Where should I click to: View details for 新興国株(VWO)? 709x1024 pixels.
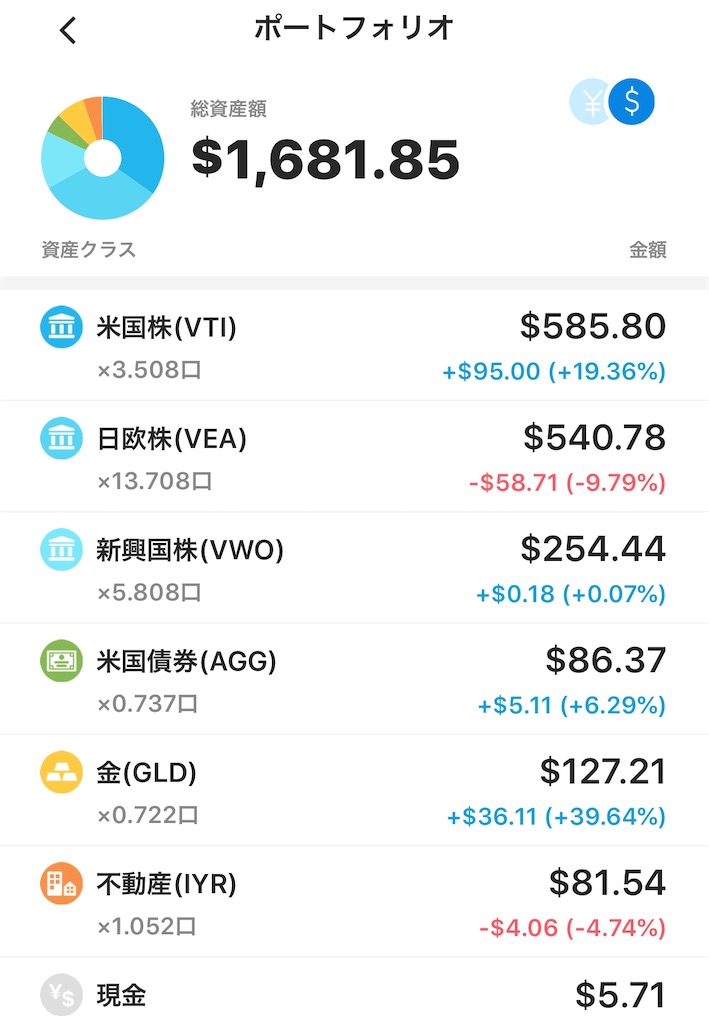pyautogui.click(x=354, y=568)
